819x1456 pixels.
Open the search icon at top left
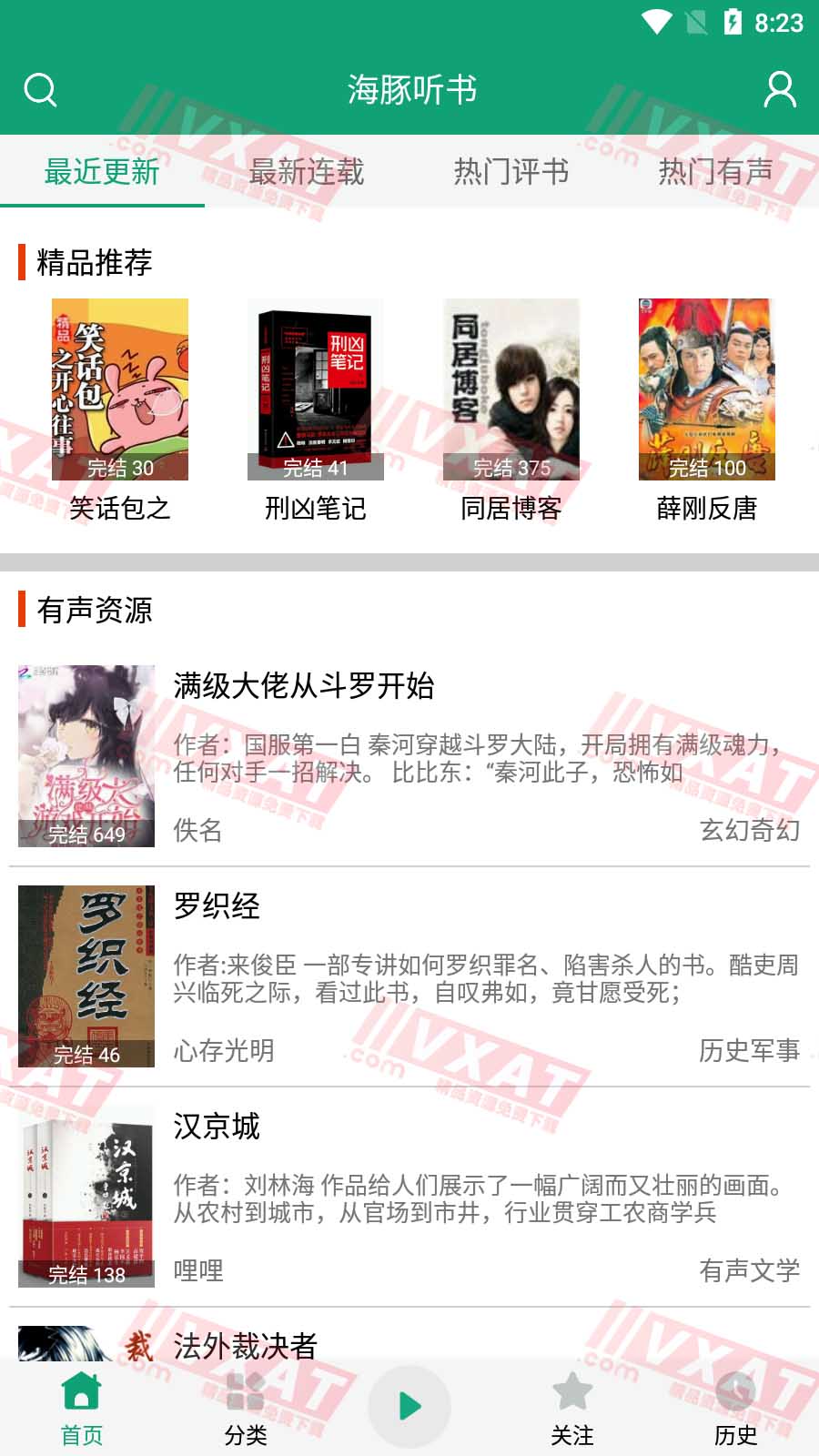[x=40, y=89]
